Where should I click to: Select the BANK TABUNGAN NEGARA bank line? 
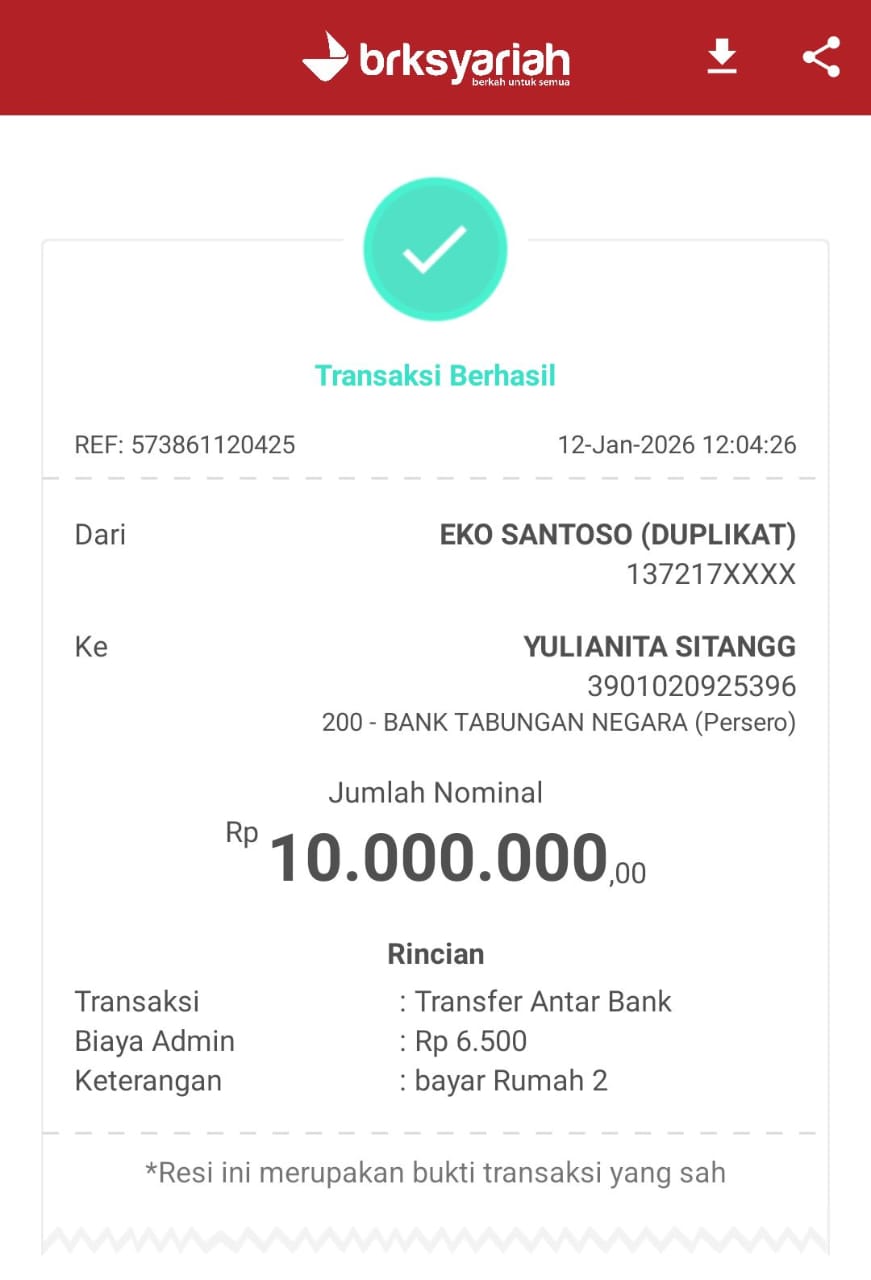click(x=560, y=723)
